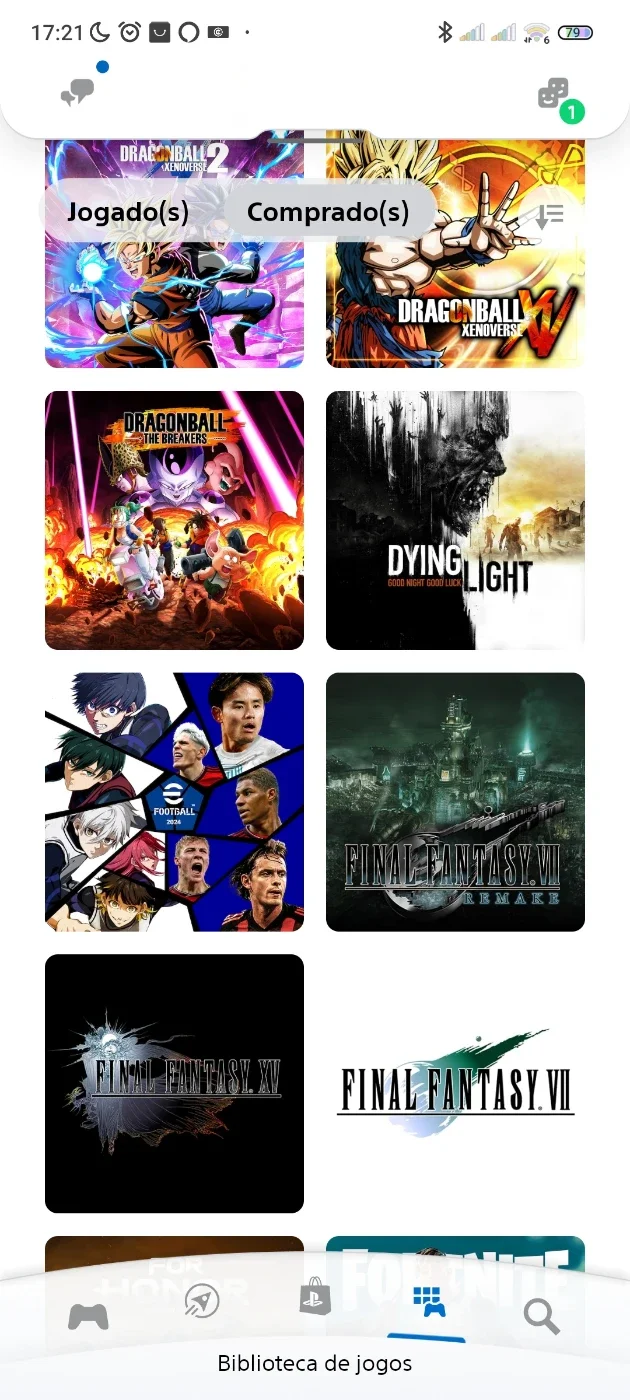Image resolution: width=630 pixels, height=1400 pixels.
Task: Open Dragon Ball The Breakers tile
Action: 174,520
